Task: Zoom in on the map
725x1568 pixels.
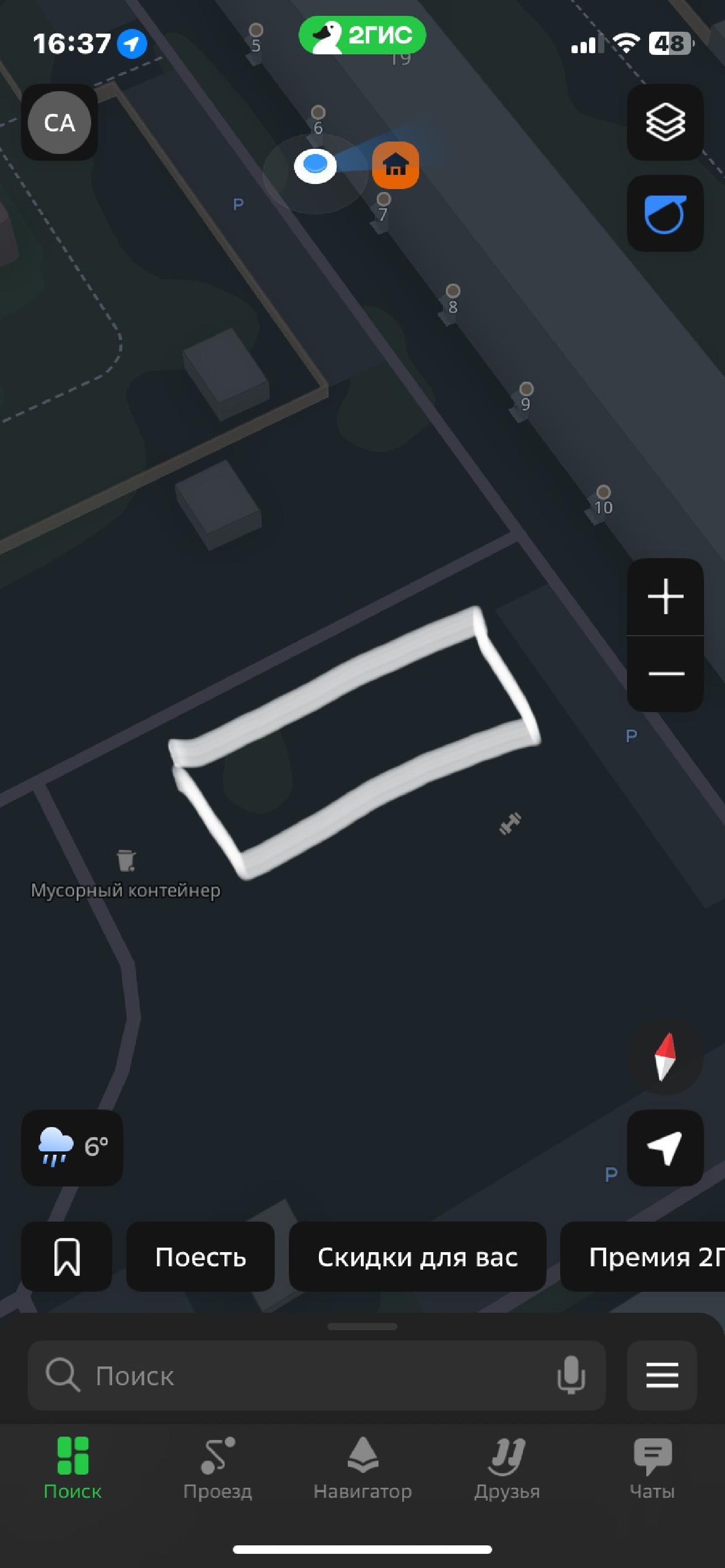Action: coord(666,597)
